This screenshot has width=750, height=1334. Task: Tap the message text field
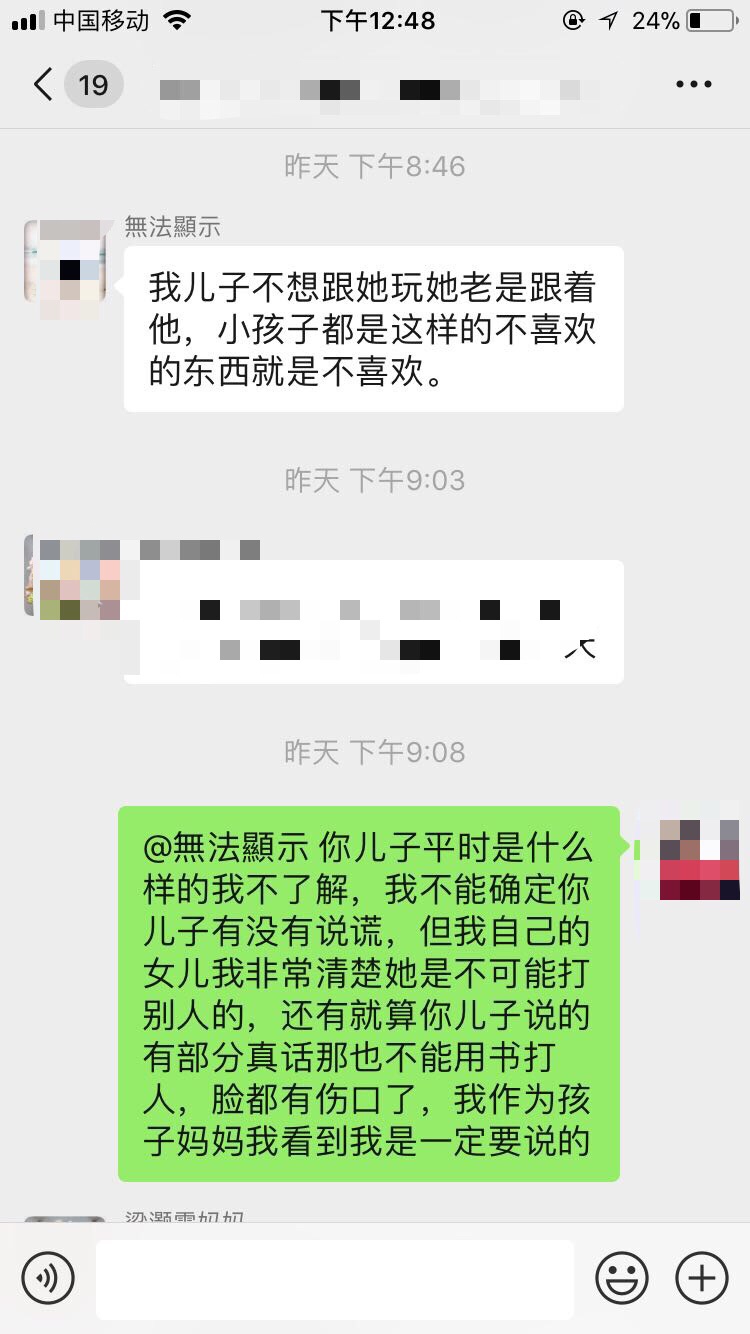(x=335, y=1279)
